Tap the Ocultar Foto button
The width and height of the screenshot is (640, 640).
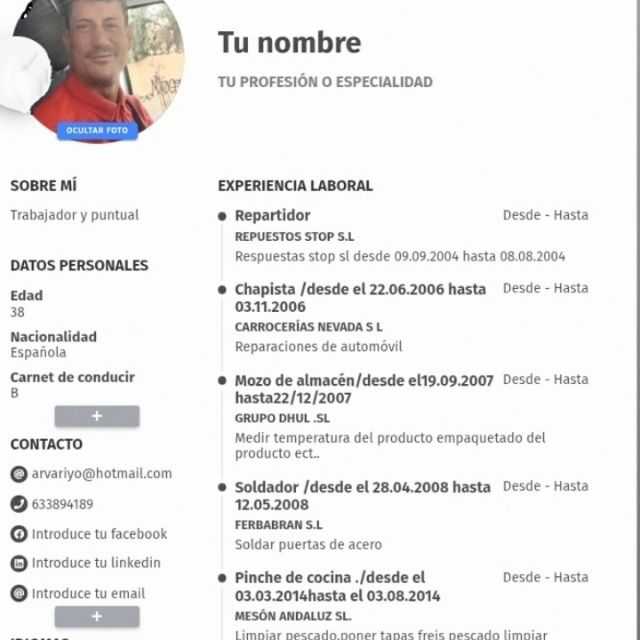click(x=97, y=131)
